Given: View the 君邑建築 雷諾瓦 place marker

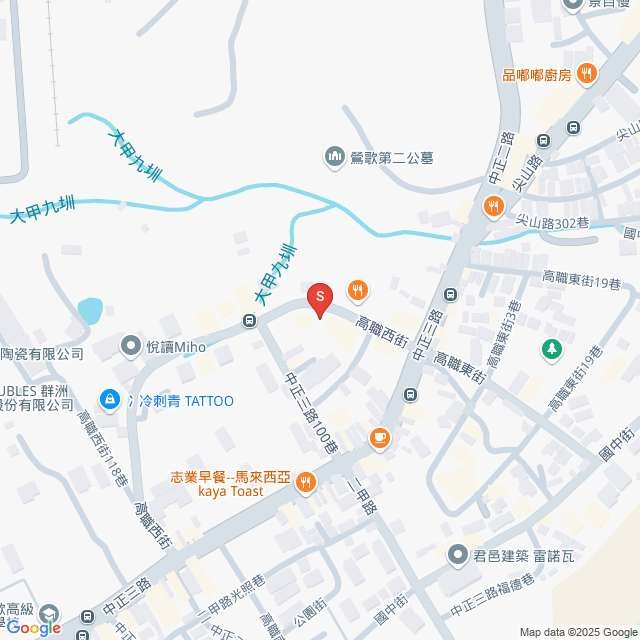Looking at the screenshot, I should tap(458, 553).
